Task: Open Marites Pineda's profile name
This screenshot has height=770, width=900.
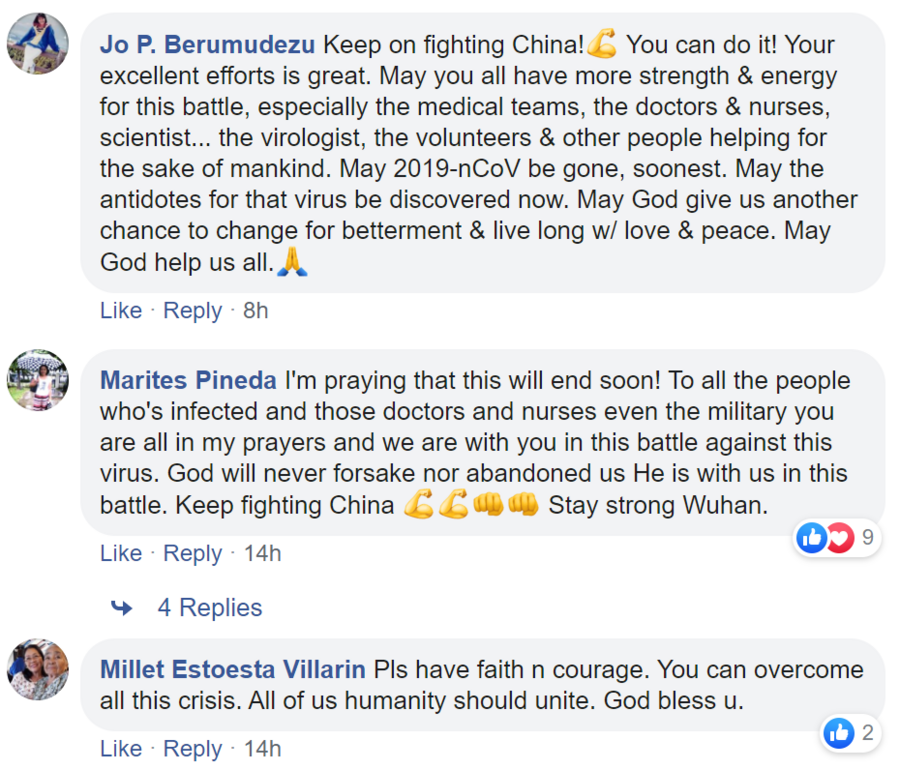Action: coord(188,381)
